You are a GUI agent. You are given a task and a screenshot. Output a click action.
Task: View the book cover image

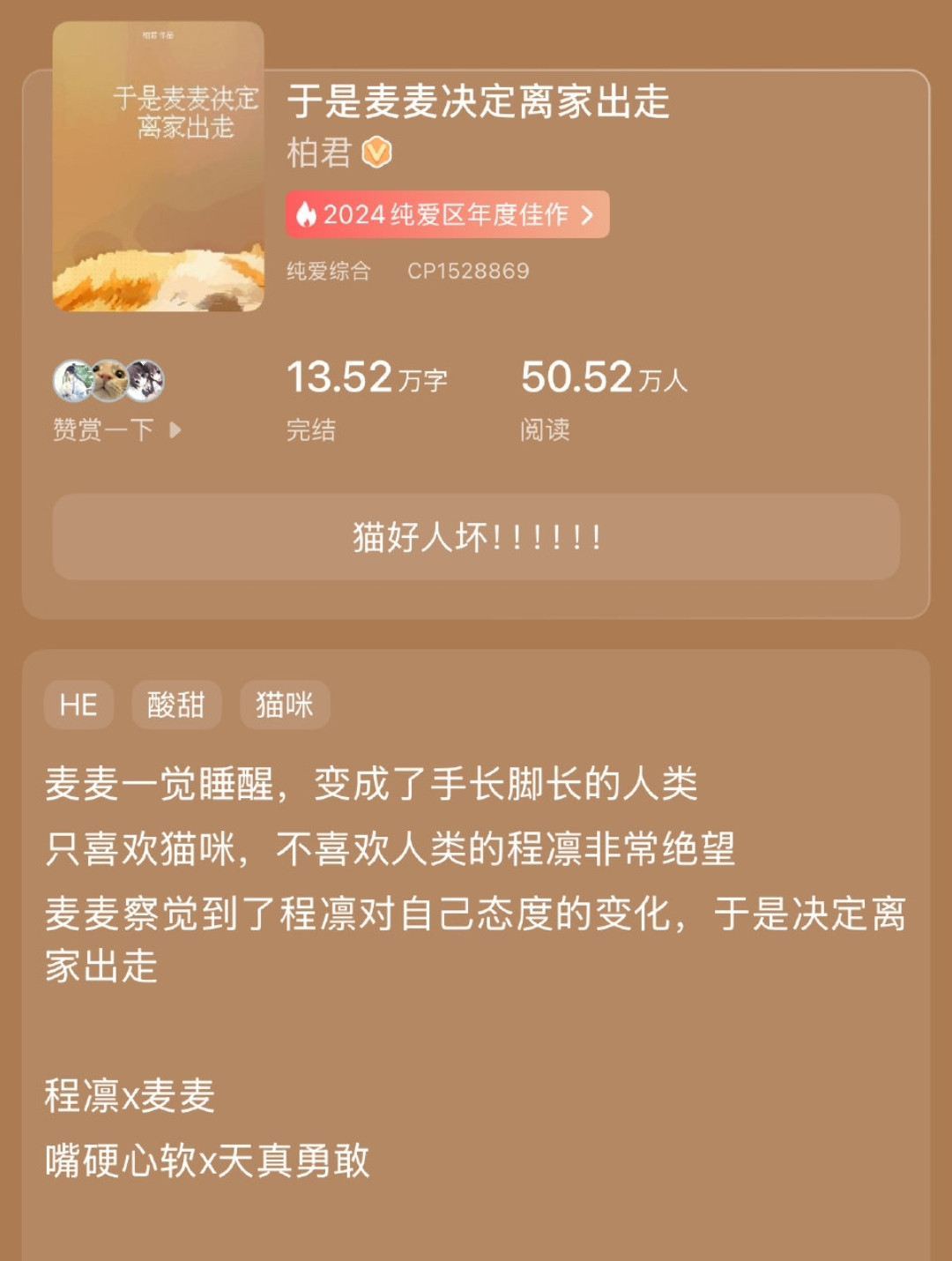pyautogui.click(x=159, y=167)
